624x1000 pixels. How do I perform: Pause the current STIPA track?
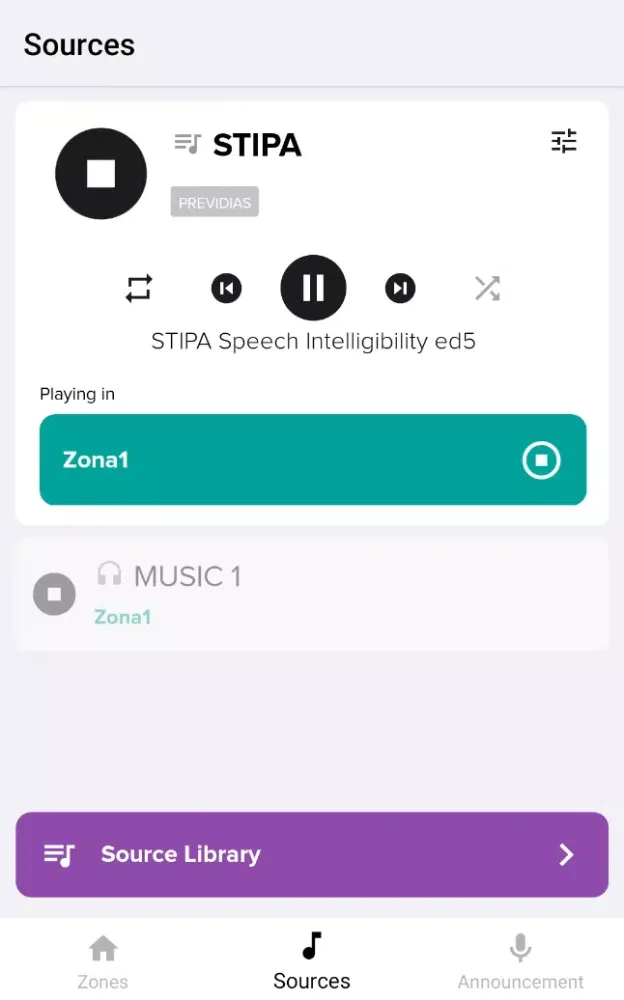(313, 289)
